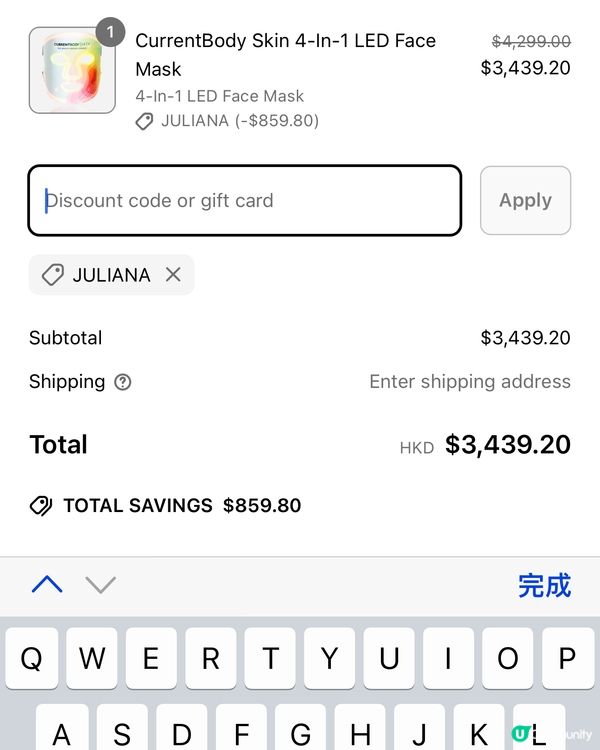Image resolution: width=600 pixels, height=750 pixels.
Task: Type the letter P on keyboard
Action: [x=567, y=659]
